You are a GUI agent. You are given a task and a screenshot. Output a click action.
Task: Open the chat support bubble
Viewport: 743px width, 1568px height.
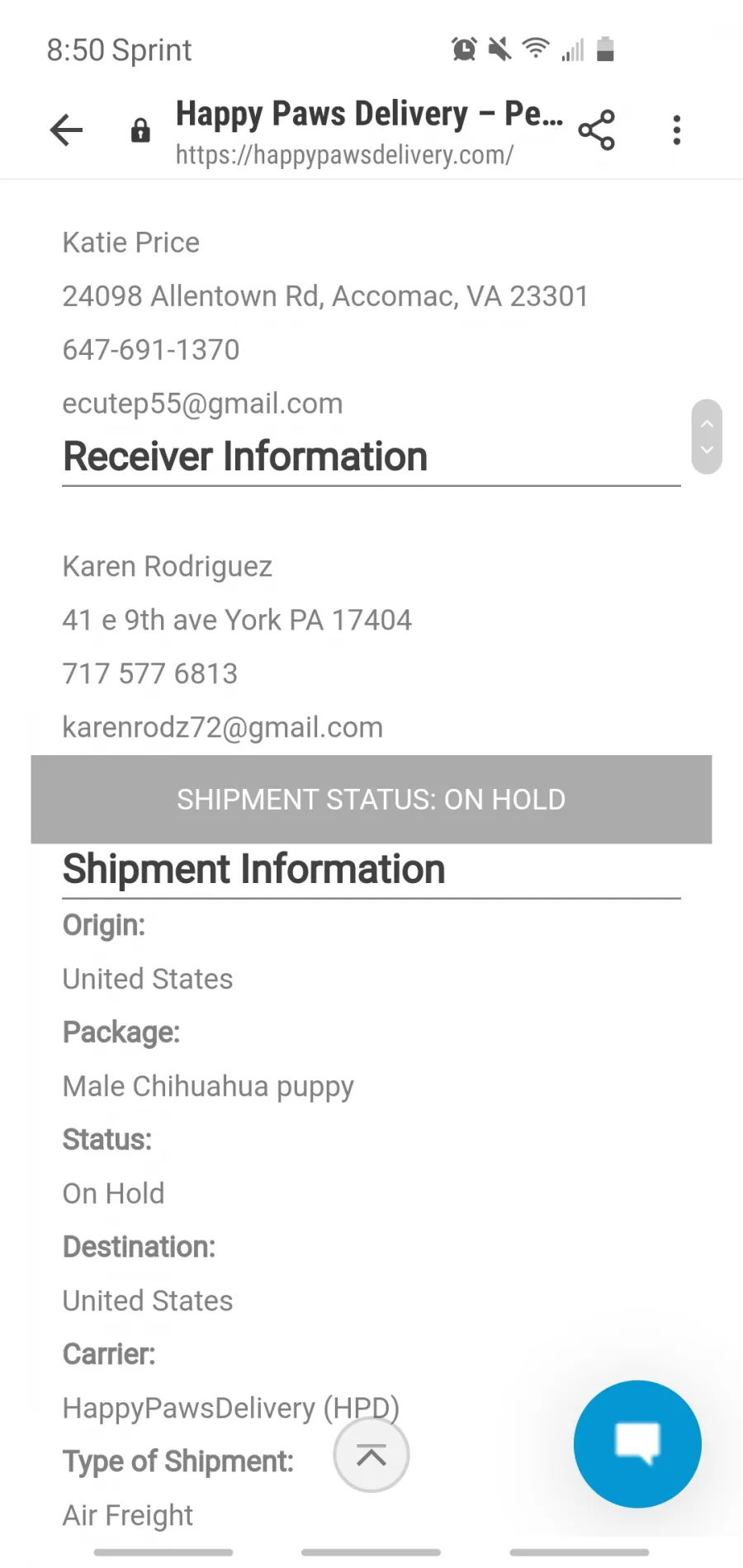(x=637, y=1443)
